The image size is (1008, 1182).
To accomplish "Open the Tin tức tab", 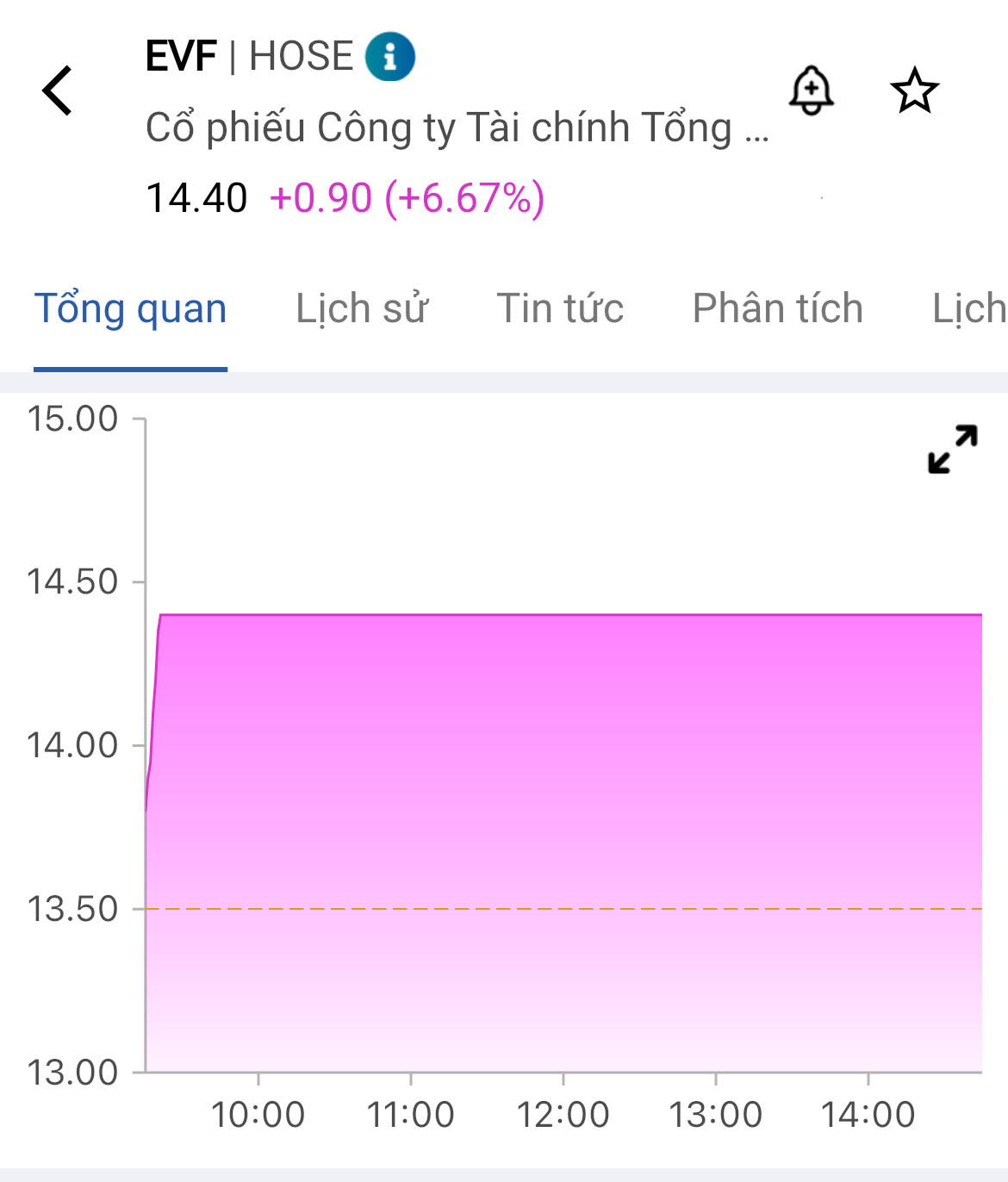I will pos(560,308).
